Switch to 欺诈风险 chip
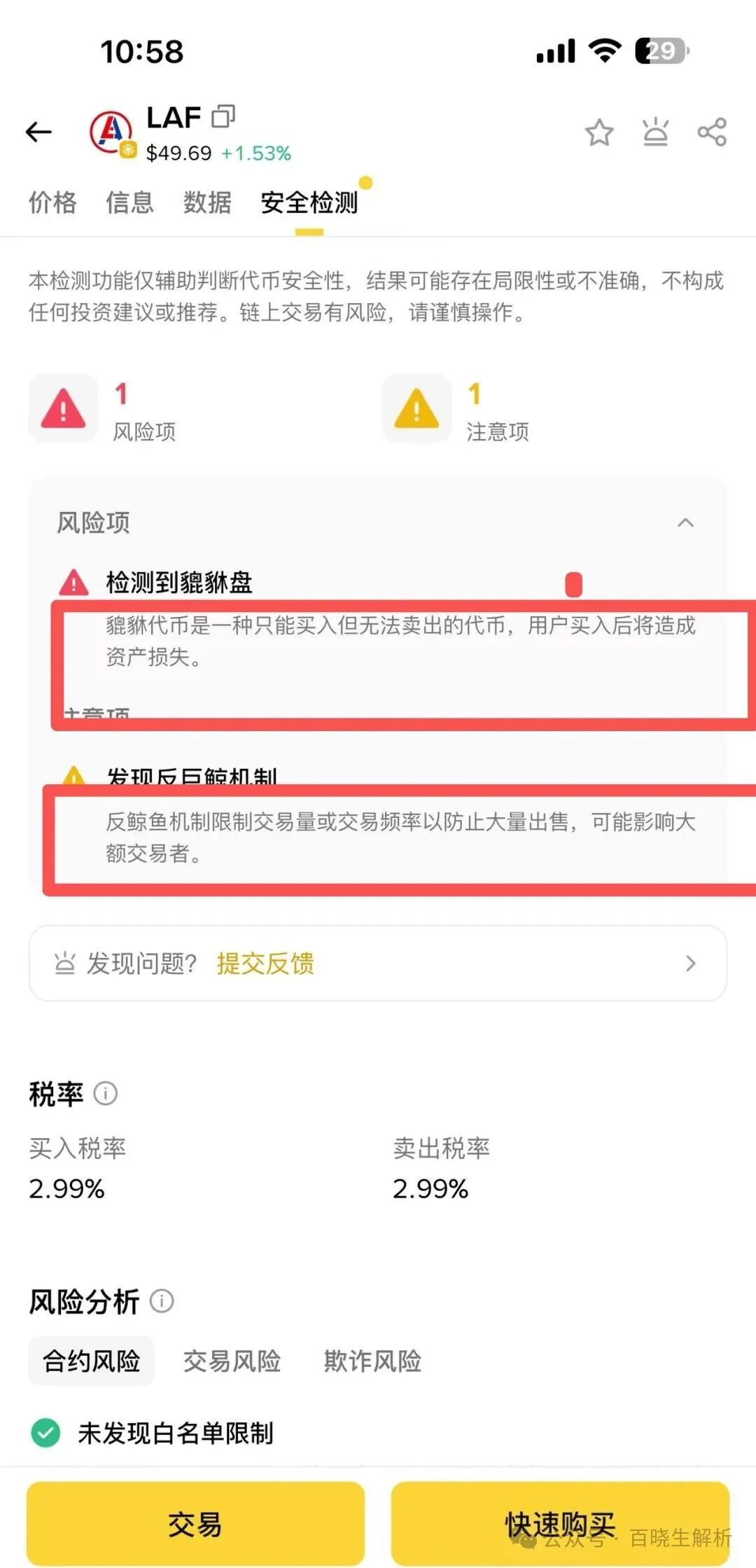Image resolution: width=756 pixels, height=1568 pixels. pos(372,1361)
